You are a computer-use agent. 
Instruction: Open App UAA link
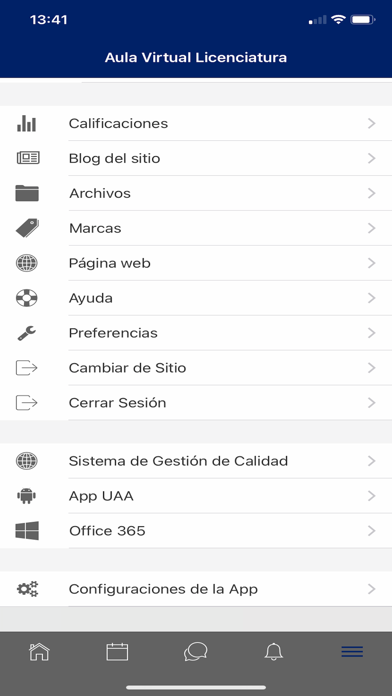196,496
